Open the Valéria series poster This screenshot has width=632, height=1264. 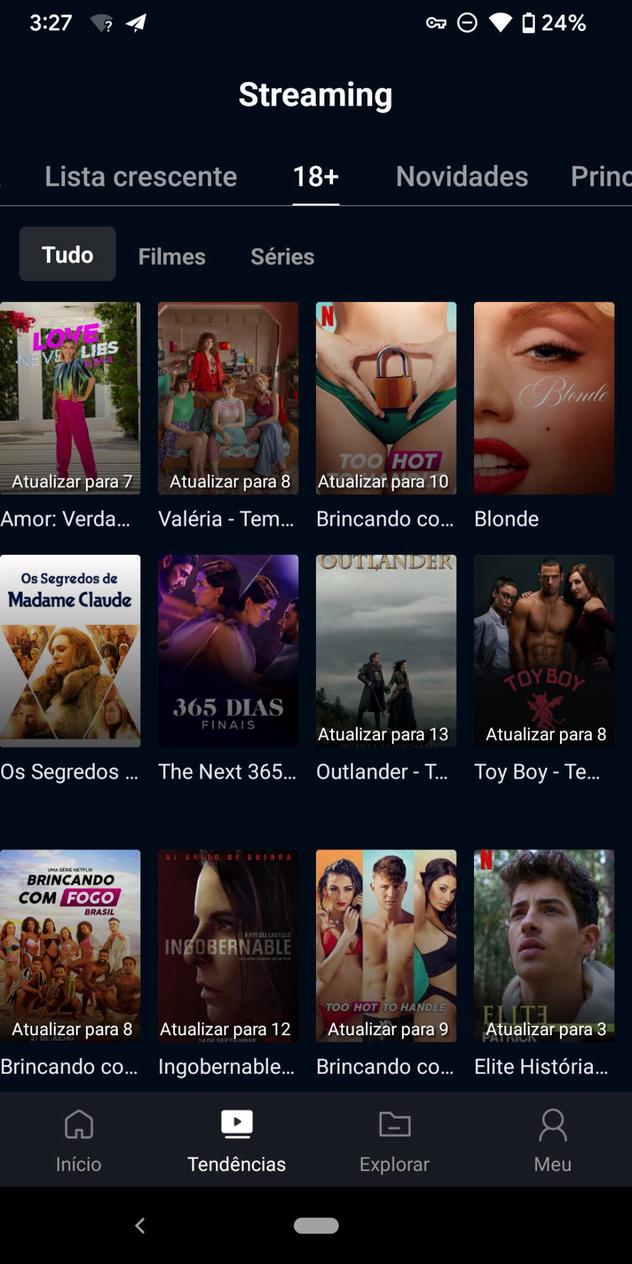tap(228, 398)
